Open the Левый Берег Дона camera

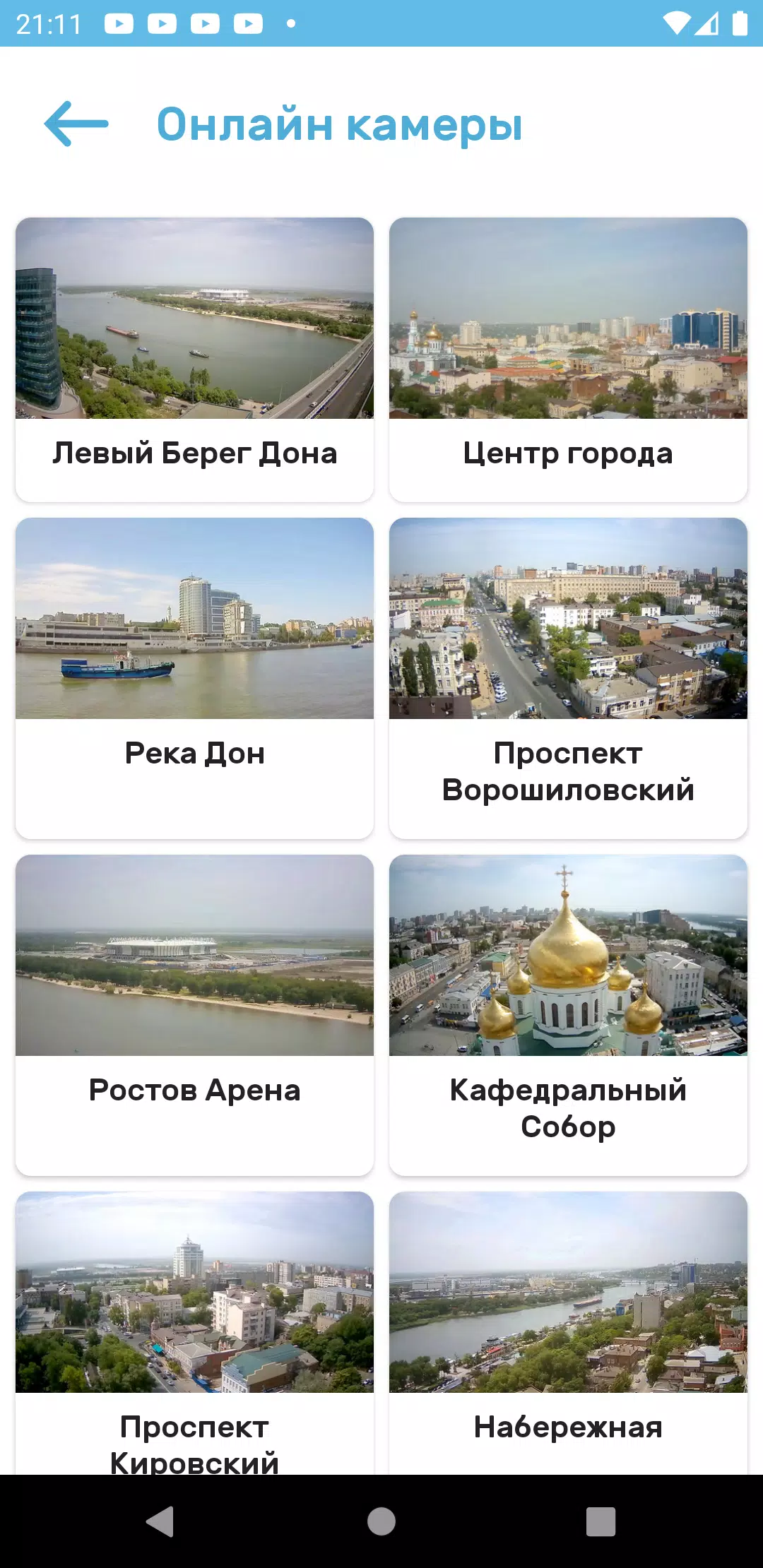[194, 360]
